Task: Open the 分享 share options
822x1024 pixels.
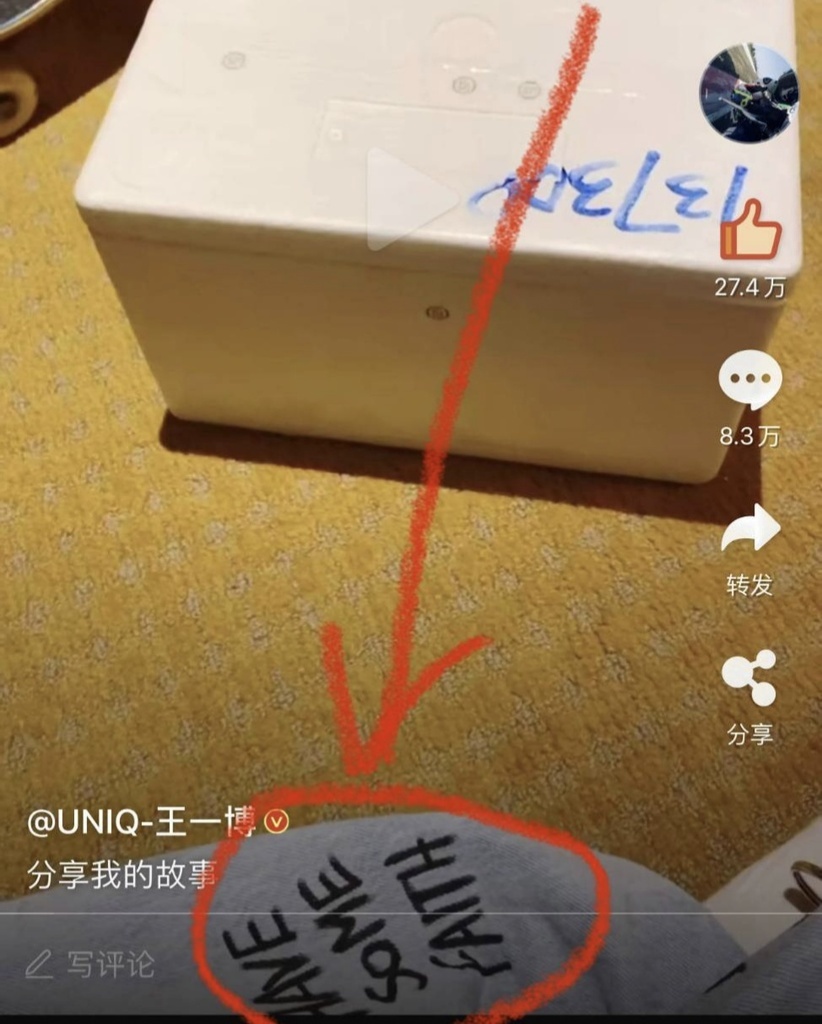Action: (x=750, y=678)
